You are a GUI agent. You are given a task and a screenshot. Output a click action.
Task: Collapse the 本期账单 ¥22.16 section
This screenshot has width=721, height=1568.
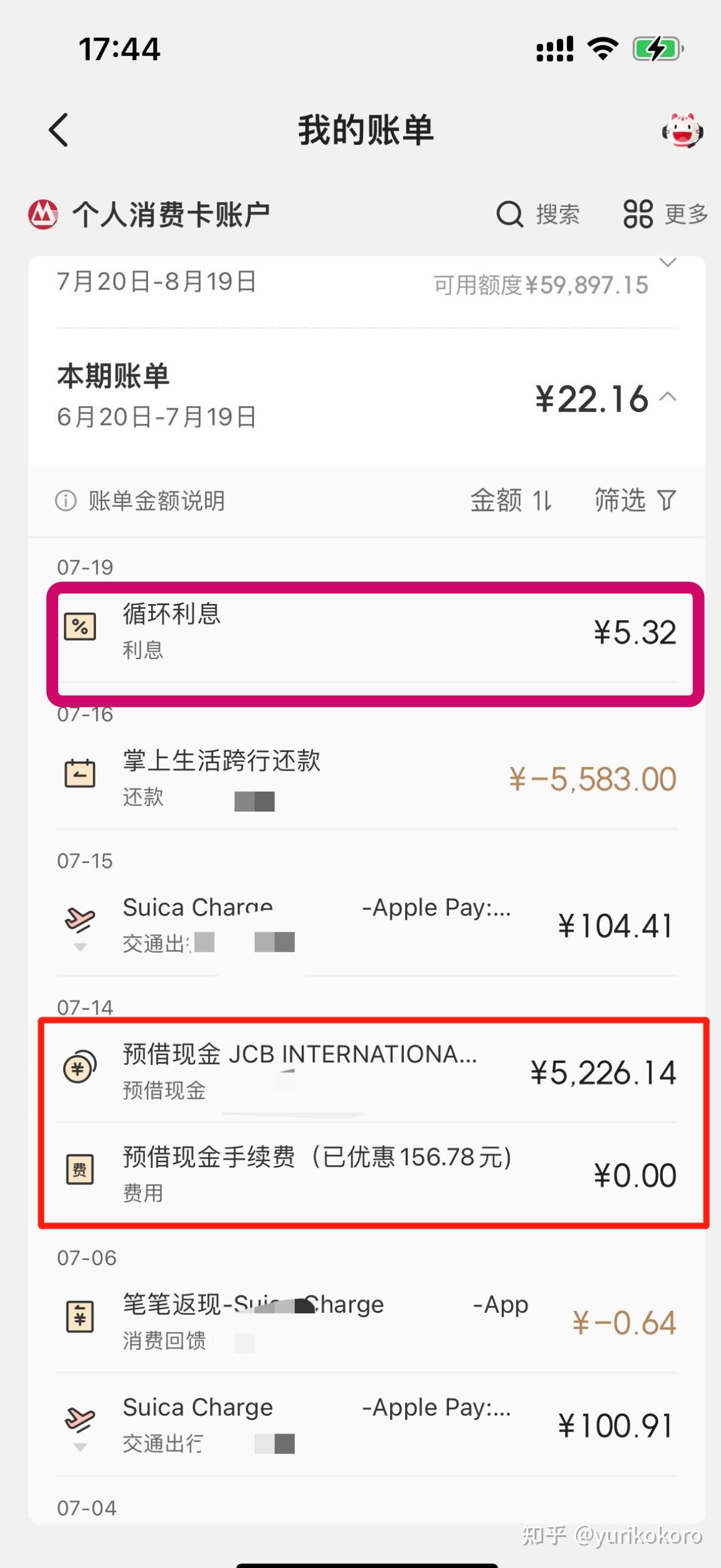(x=668, y=396)
